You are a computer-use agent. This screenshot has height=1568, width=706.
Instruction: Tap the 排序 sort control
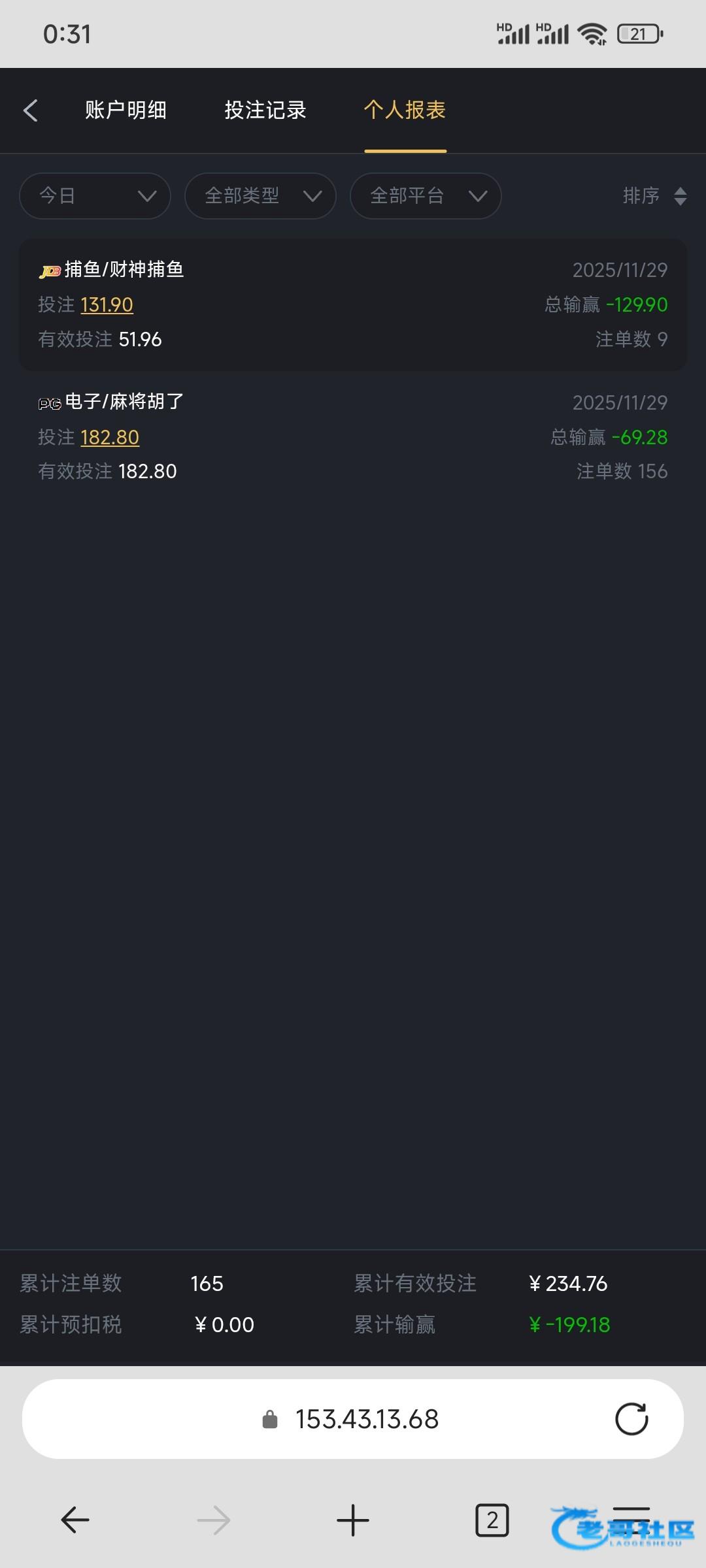tap(654, 196)
